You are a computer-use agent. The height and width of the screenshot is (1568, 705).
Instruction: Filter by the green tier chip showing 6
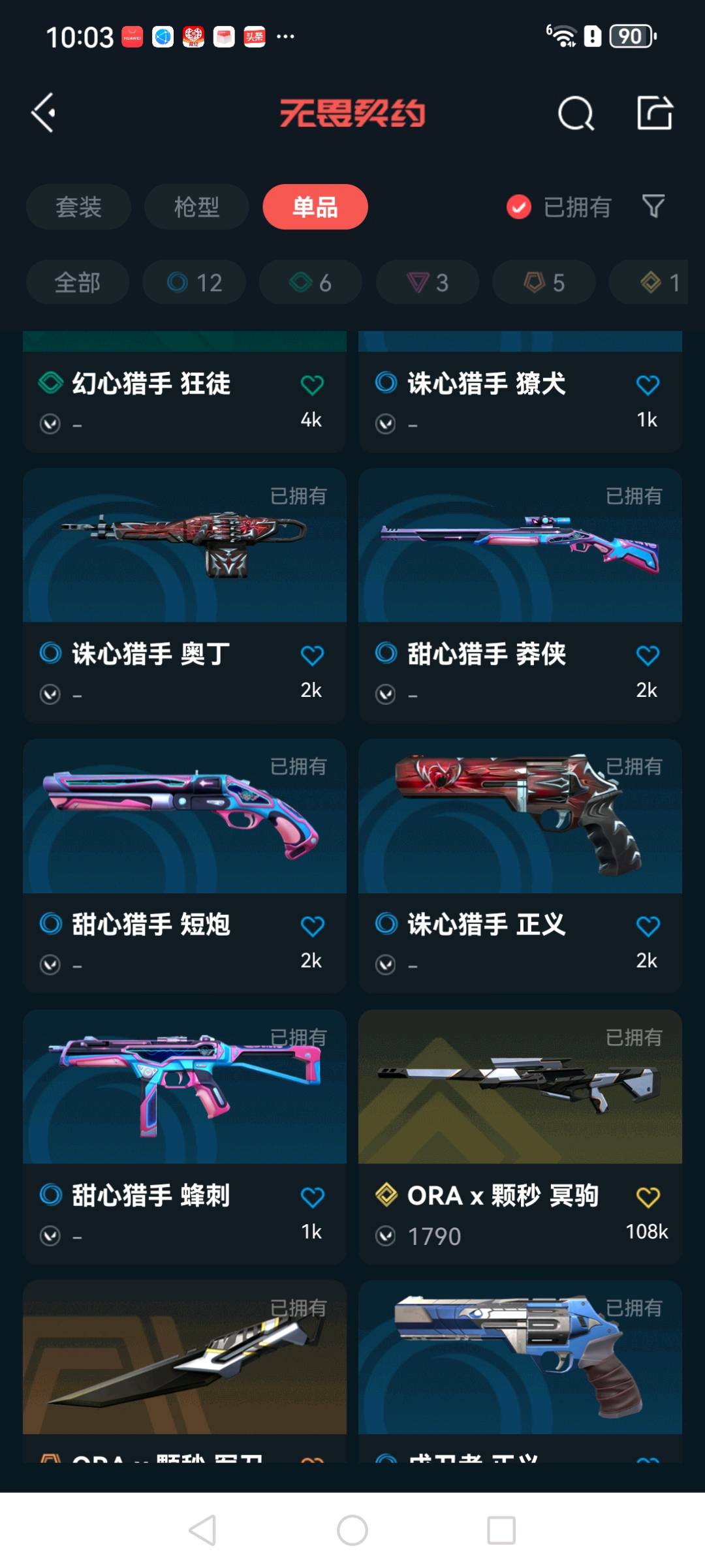[310, 283]
